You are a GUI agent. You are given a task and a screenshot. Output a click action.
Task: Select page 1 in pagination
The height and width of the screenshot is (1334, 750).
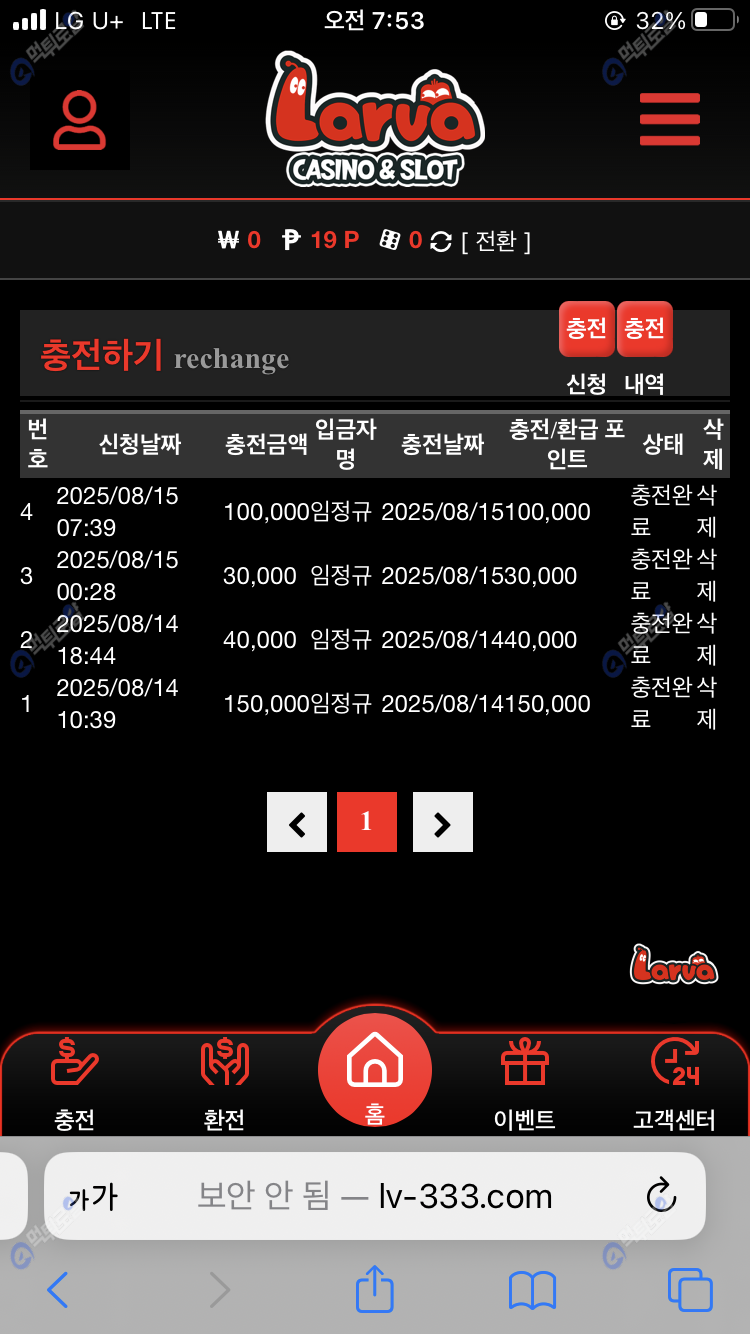(367, 822)
